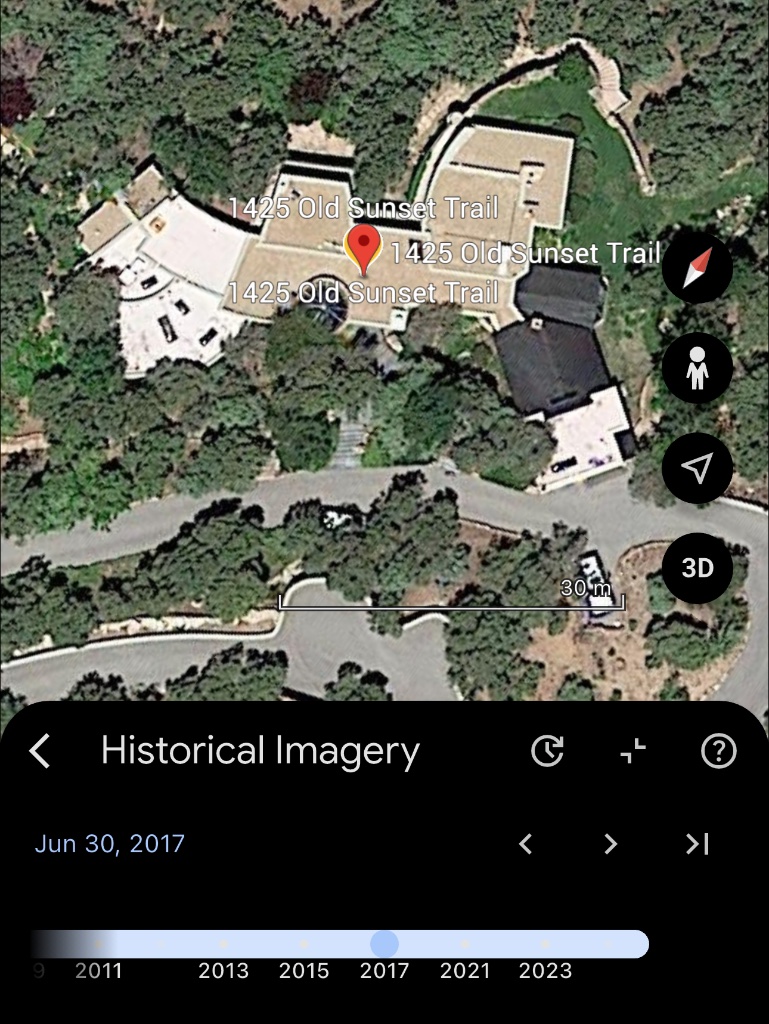Image resolution: width=769 pixels, height=1024 pixels.
Task: Select the 2011 point on the timeline
Action: (99, 944)
